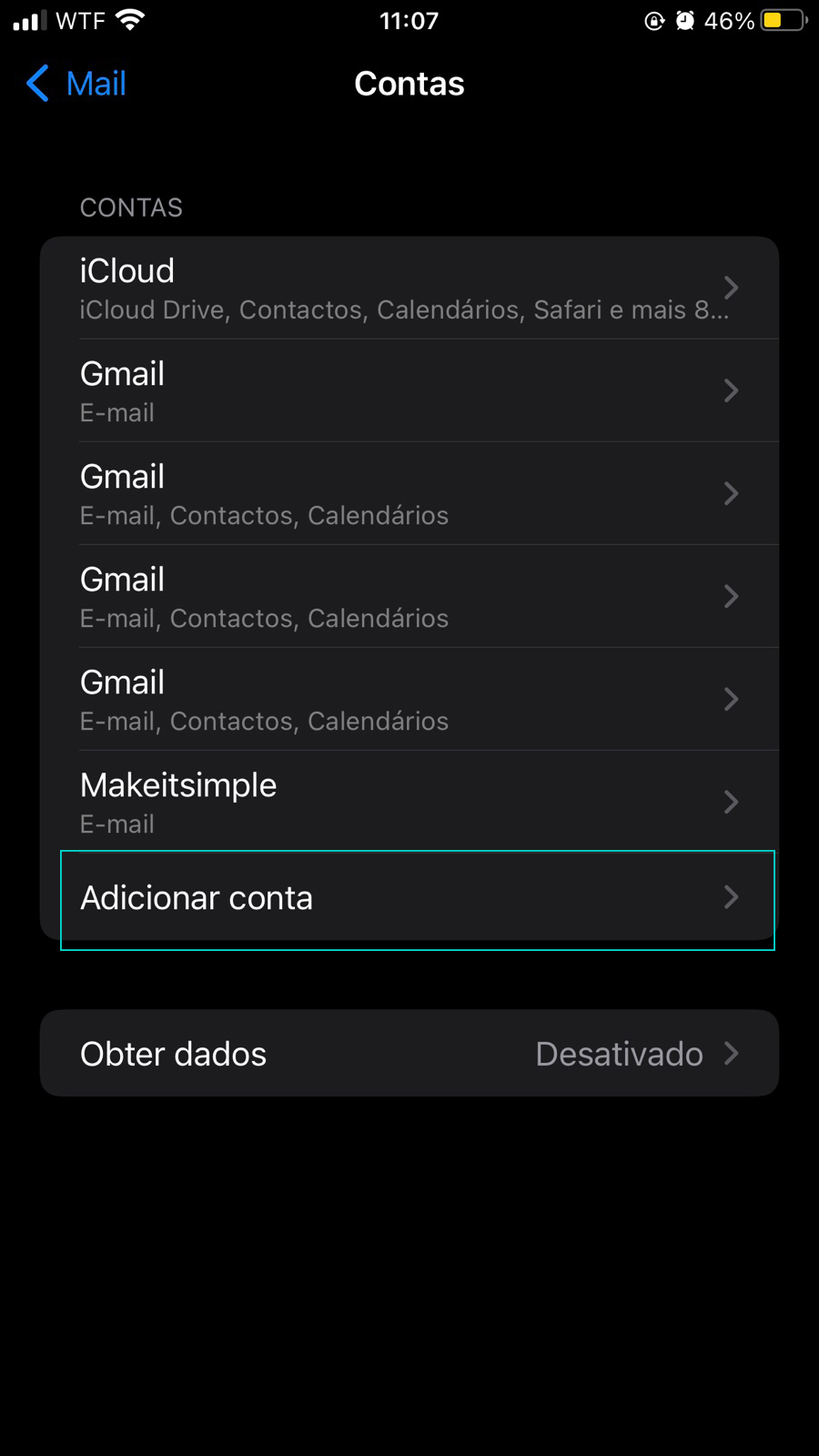Open the Gmail account with E-mail only
Screen dimensions: 819x1456
tap(409, 391)
